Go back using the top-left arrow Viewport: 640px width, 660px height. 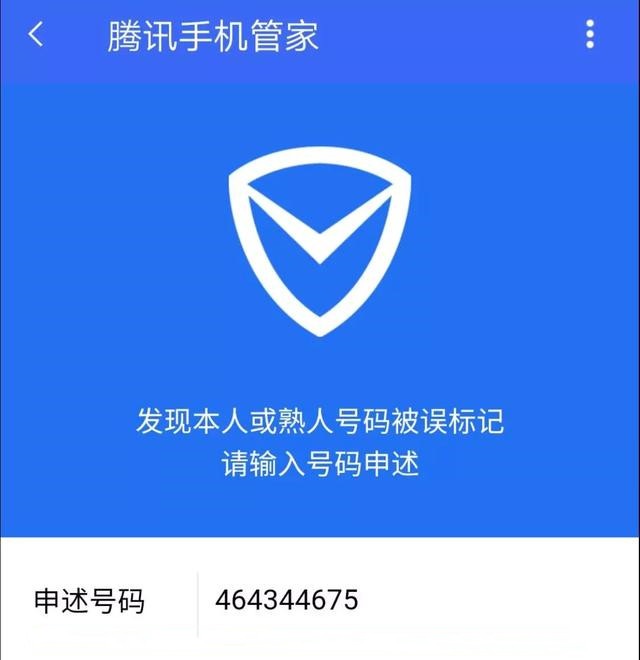click(36, 35)
